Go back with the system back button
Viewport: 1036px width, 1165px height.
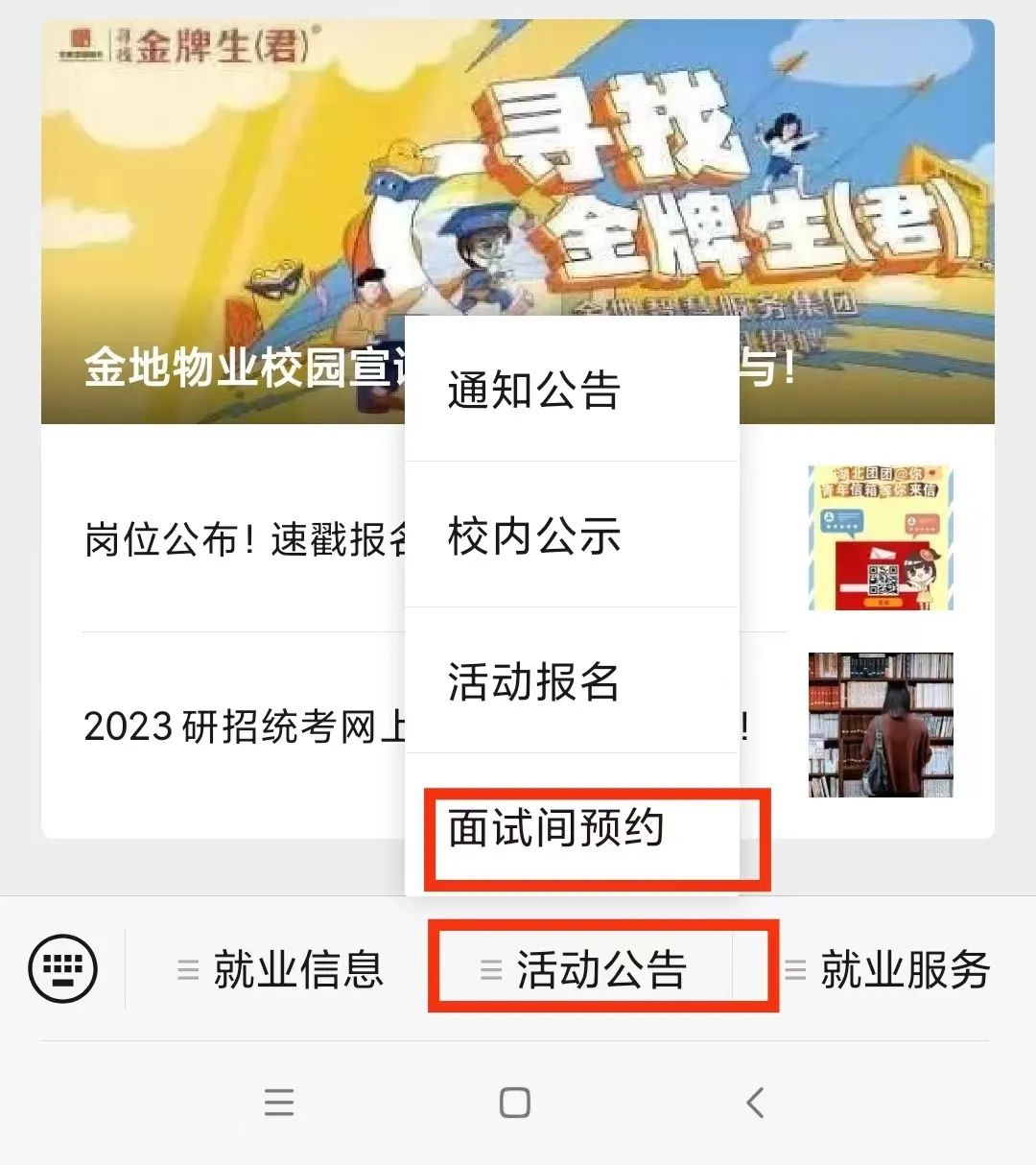[756, 1103]
